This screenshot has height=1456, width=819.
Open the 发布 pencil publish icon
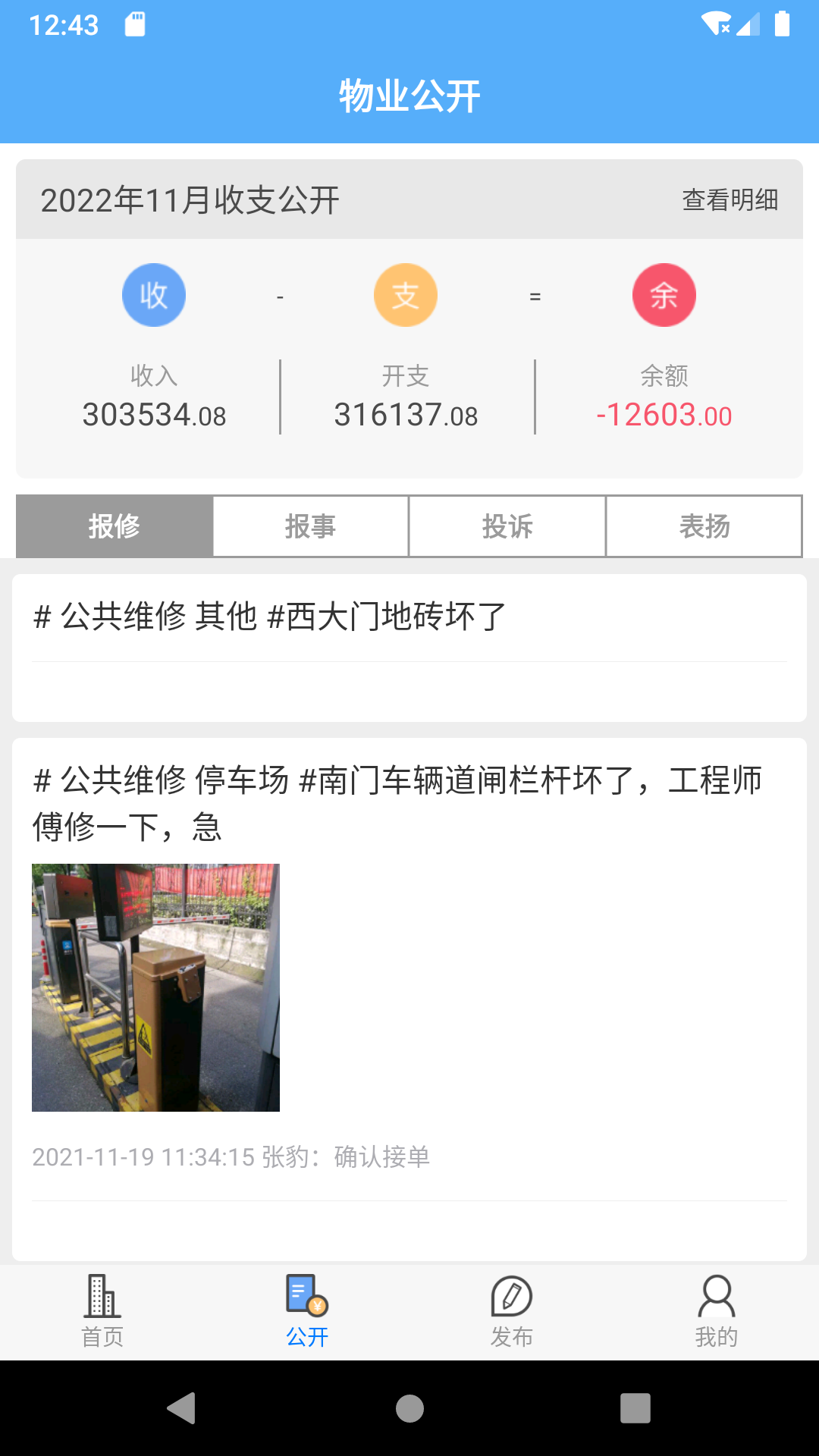coord(511,1291)
